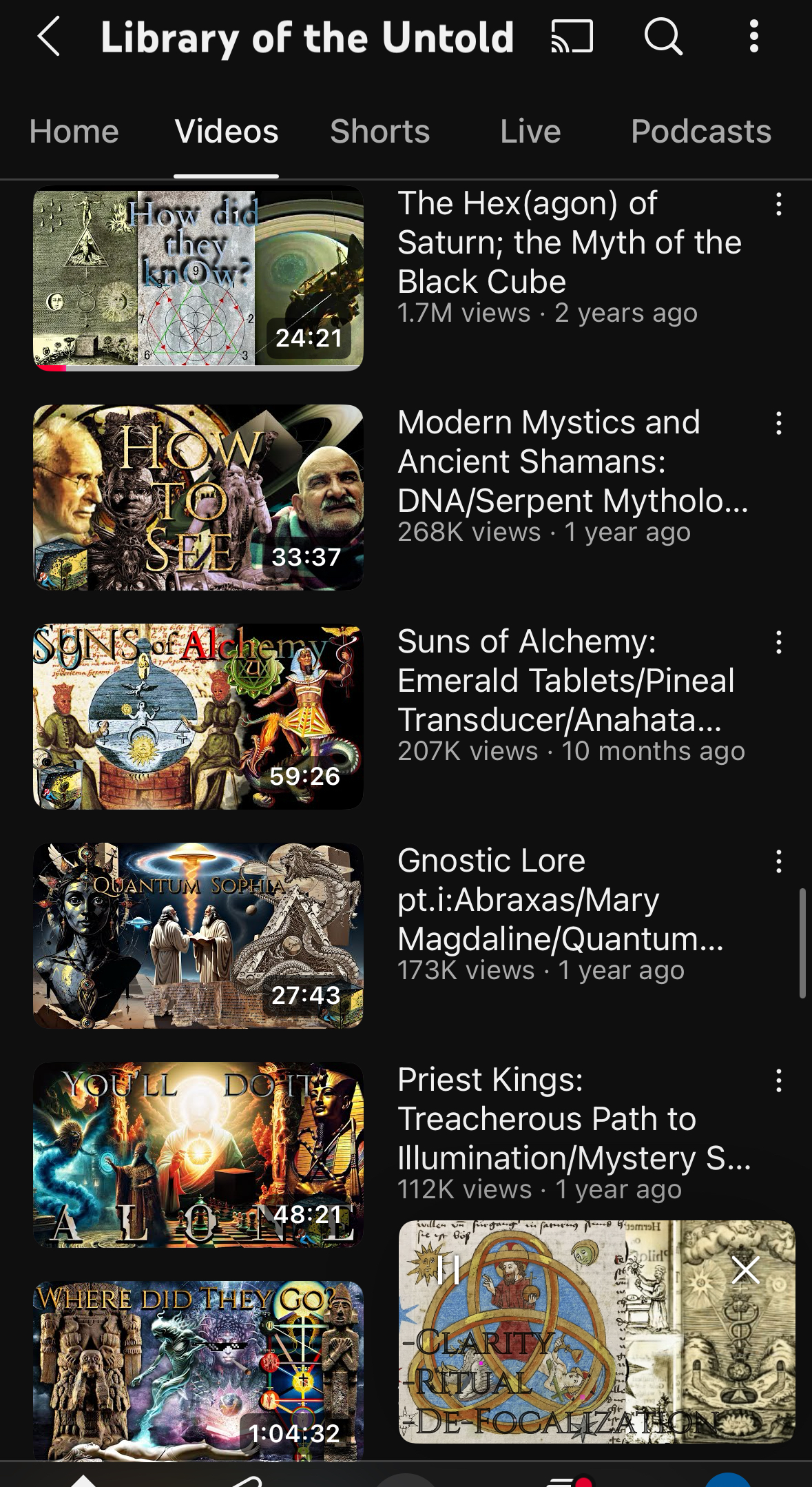The width and height of the screenshot is (812, 1487).
Task: Open options for Suns of Alchemy video
Action: pyautogui.click(x=779, y=643)
